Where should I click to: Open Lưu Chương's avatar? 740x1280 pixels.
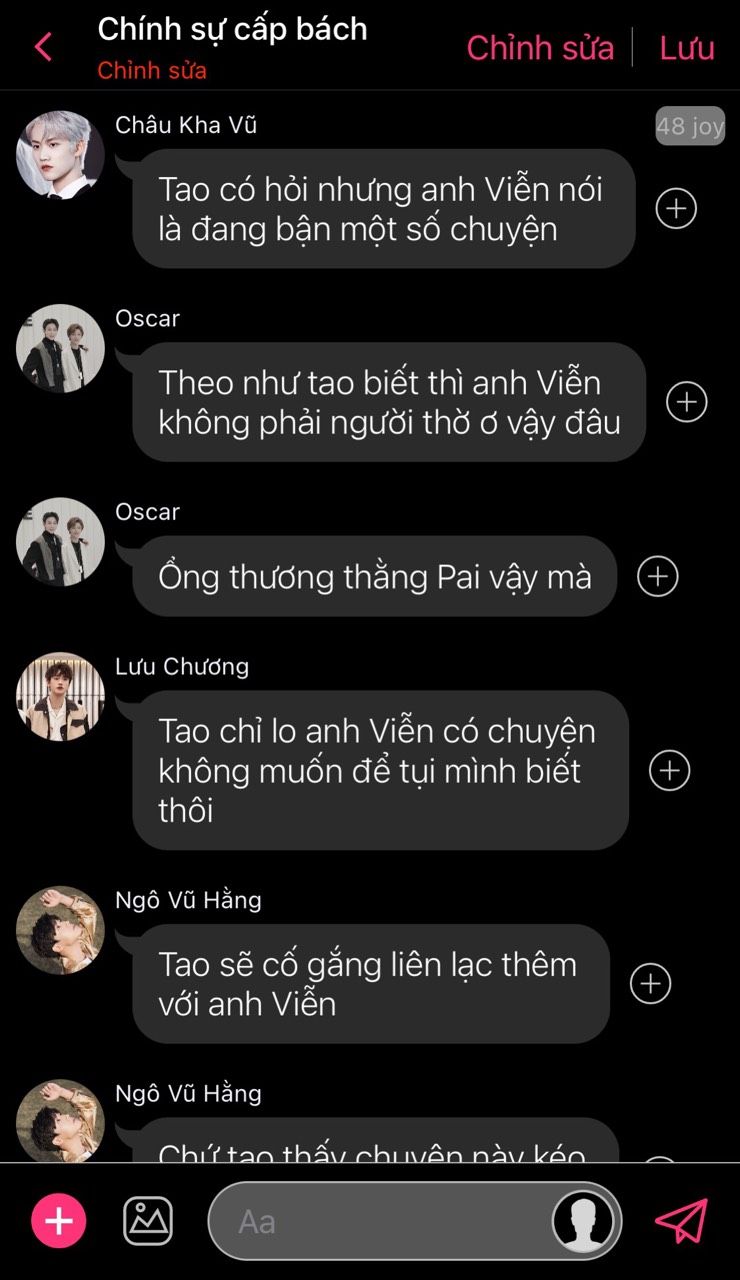point(60,697)
